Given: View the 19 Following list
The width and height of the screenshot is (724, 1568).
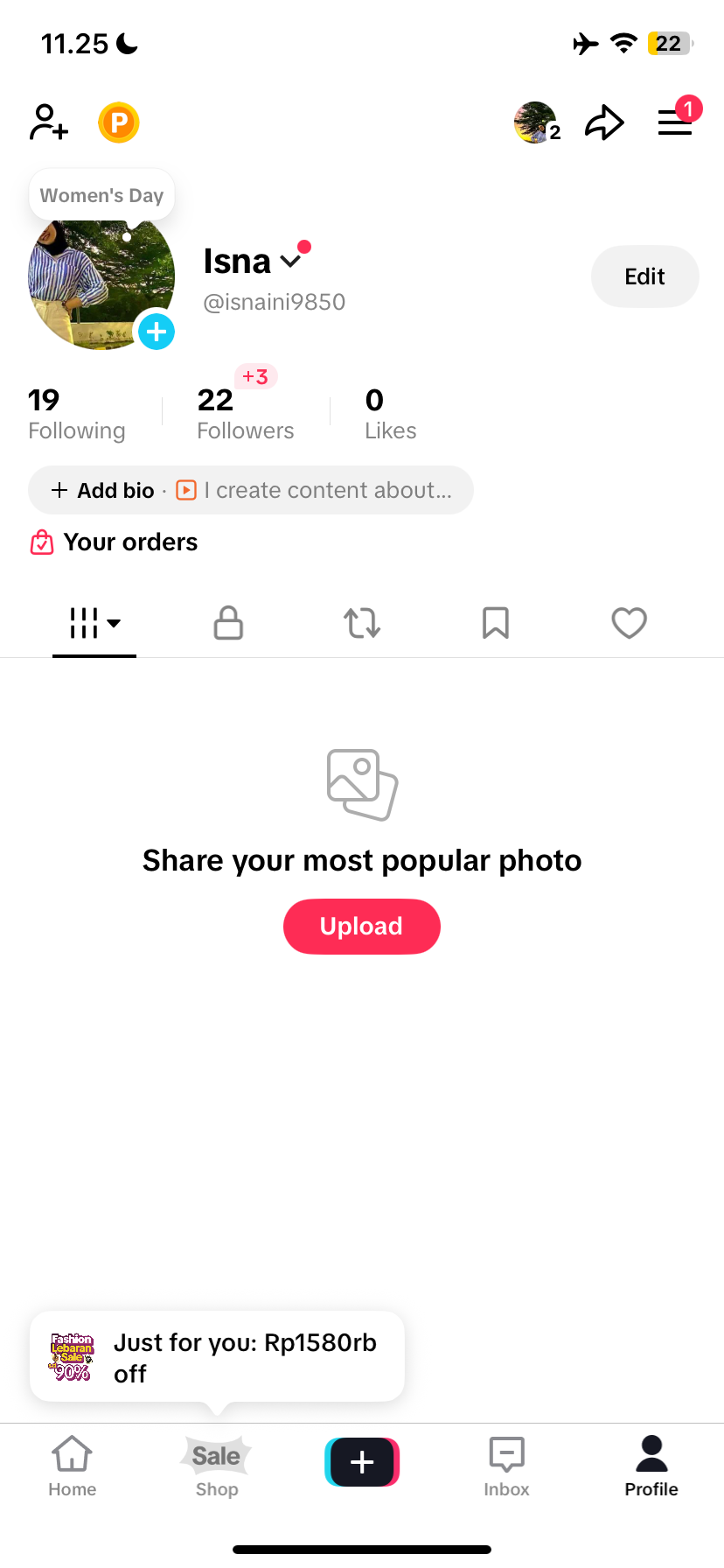Looking at the screenshot, I should [76, 414].
